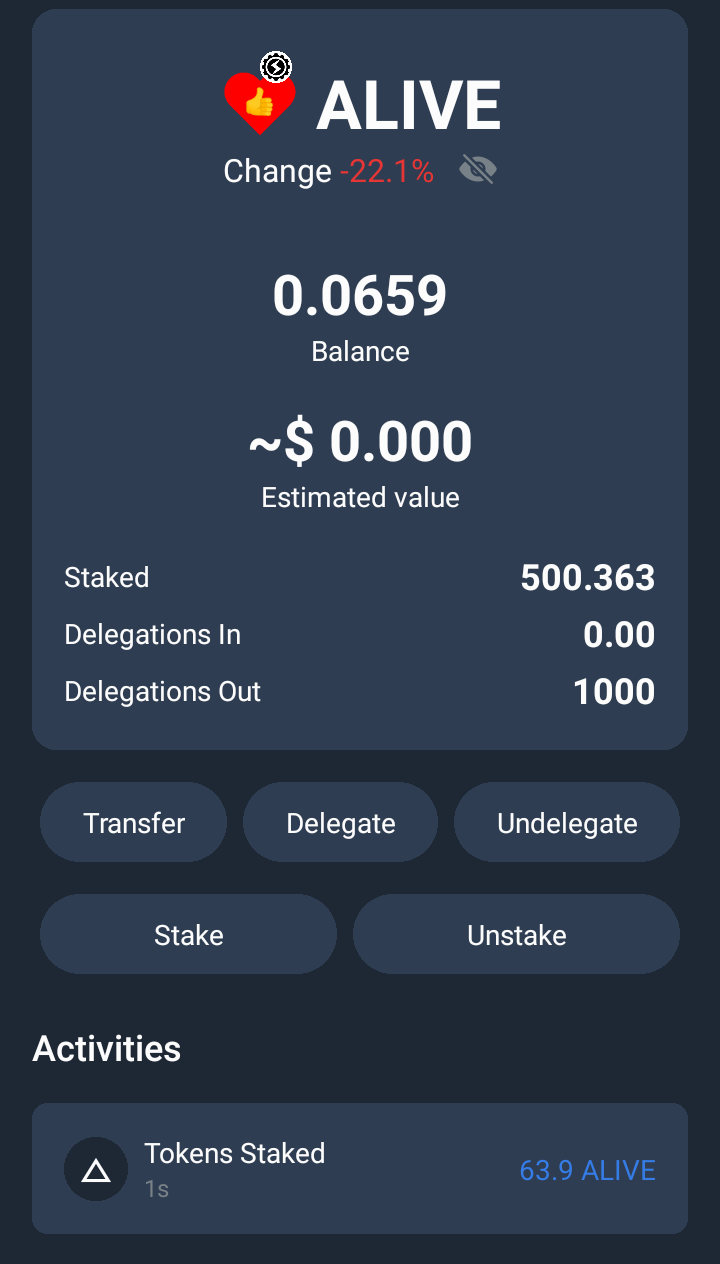The image size is (720, 1264).
Task: Tap the Unstake button
Action: 516,934
